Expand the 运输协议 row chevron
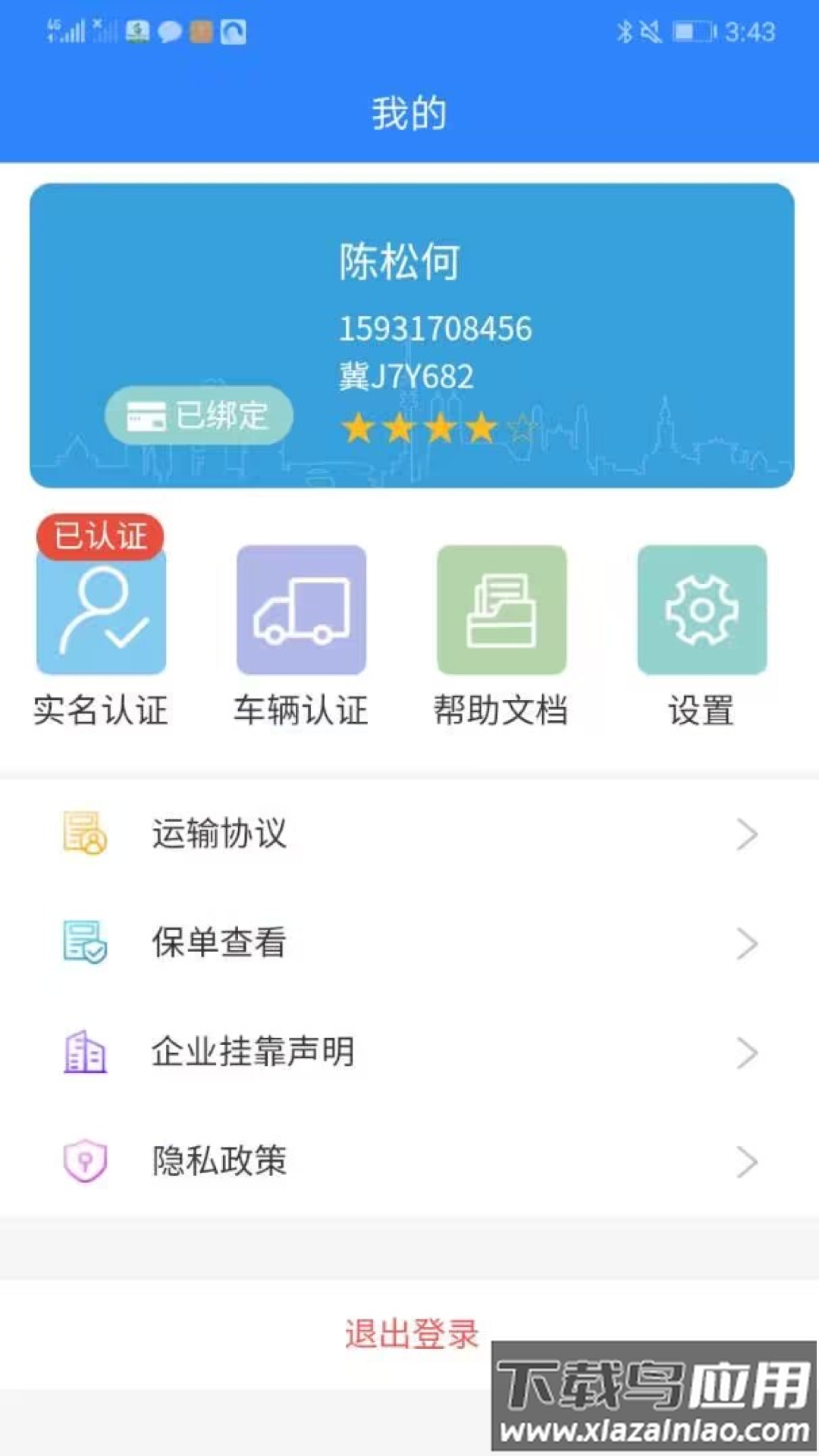Viewport: 819px width, 1456px height. tap(746, 834)
